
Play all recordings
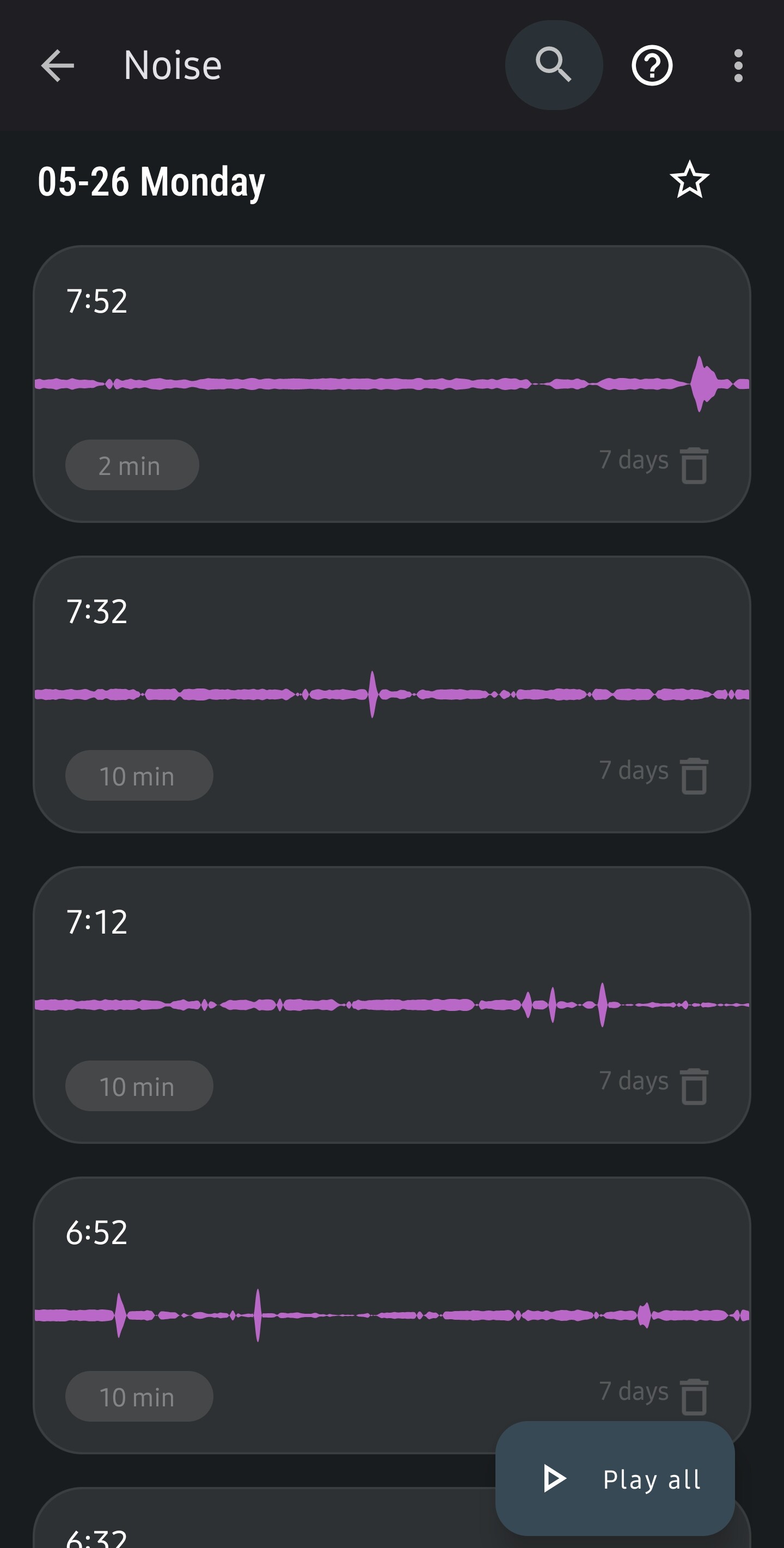[615, 1478]
